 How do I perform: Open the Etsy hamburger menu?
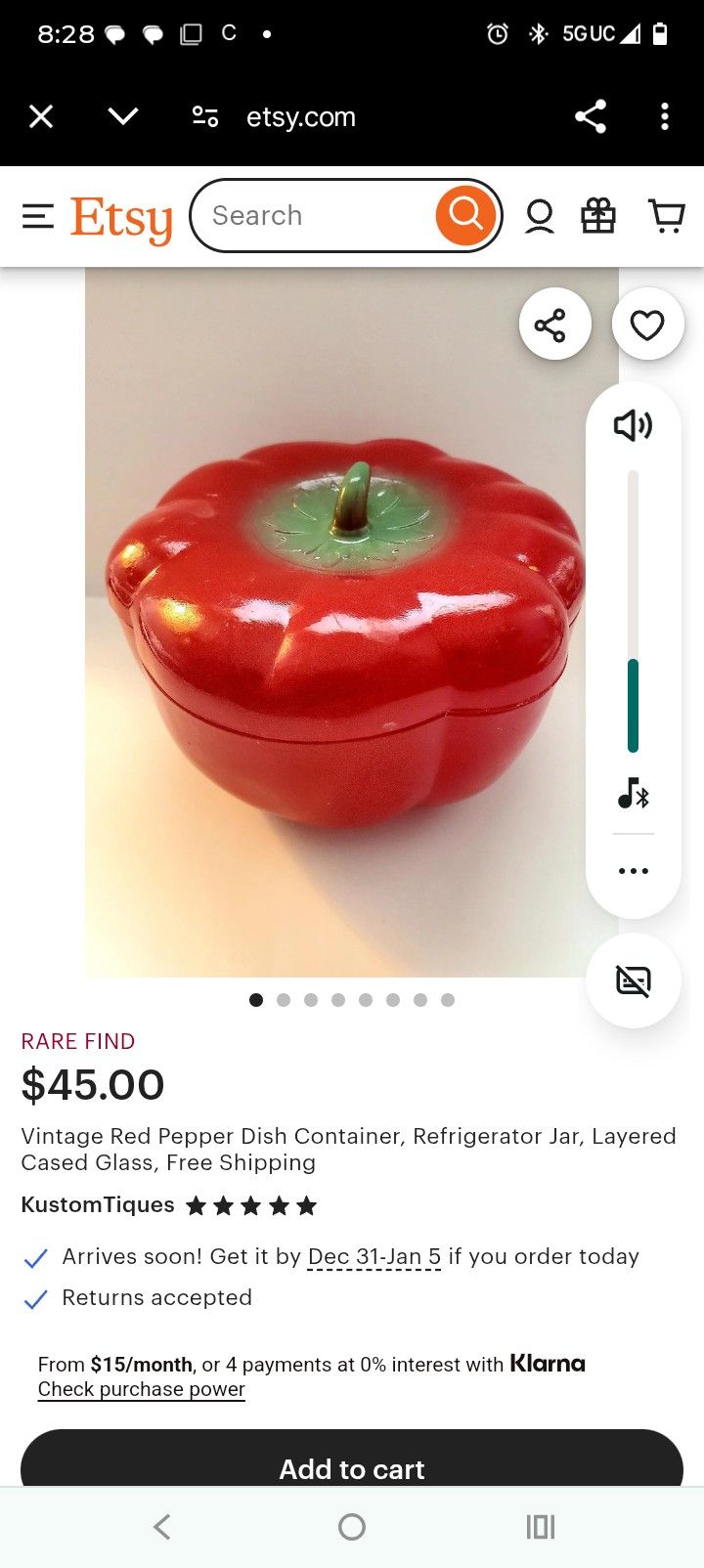(38, 216)
